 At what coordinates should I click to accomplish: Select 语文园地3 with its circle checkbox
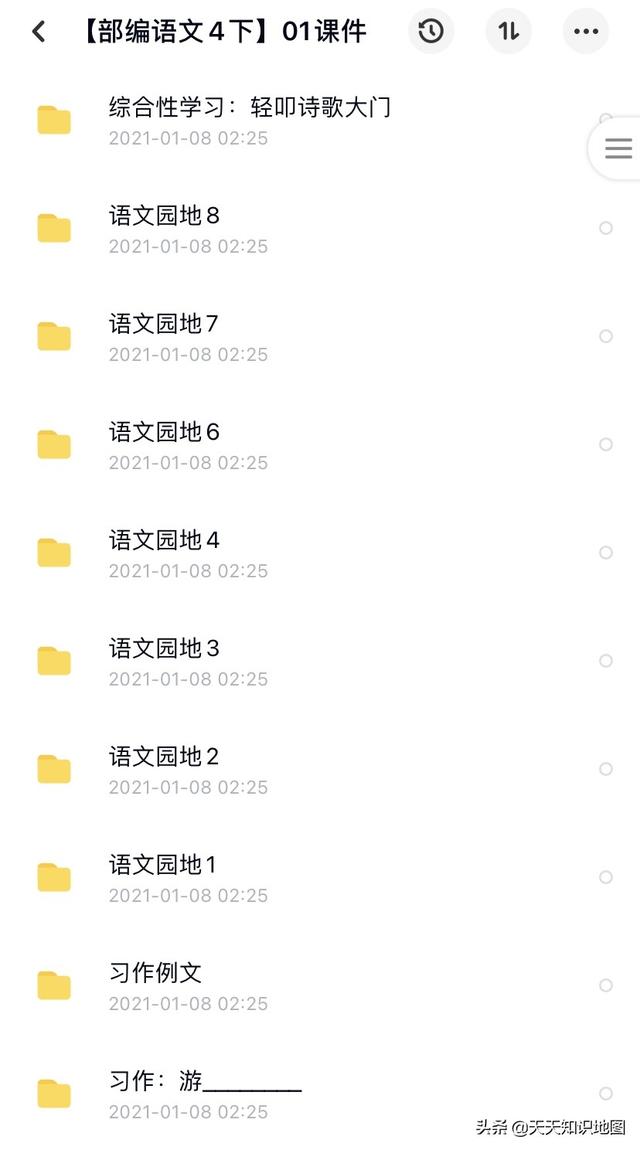[605, 661]
